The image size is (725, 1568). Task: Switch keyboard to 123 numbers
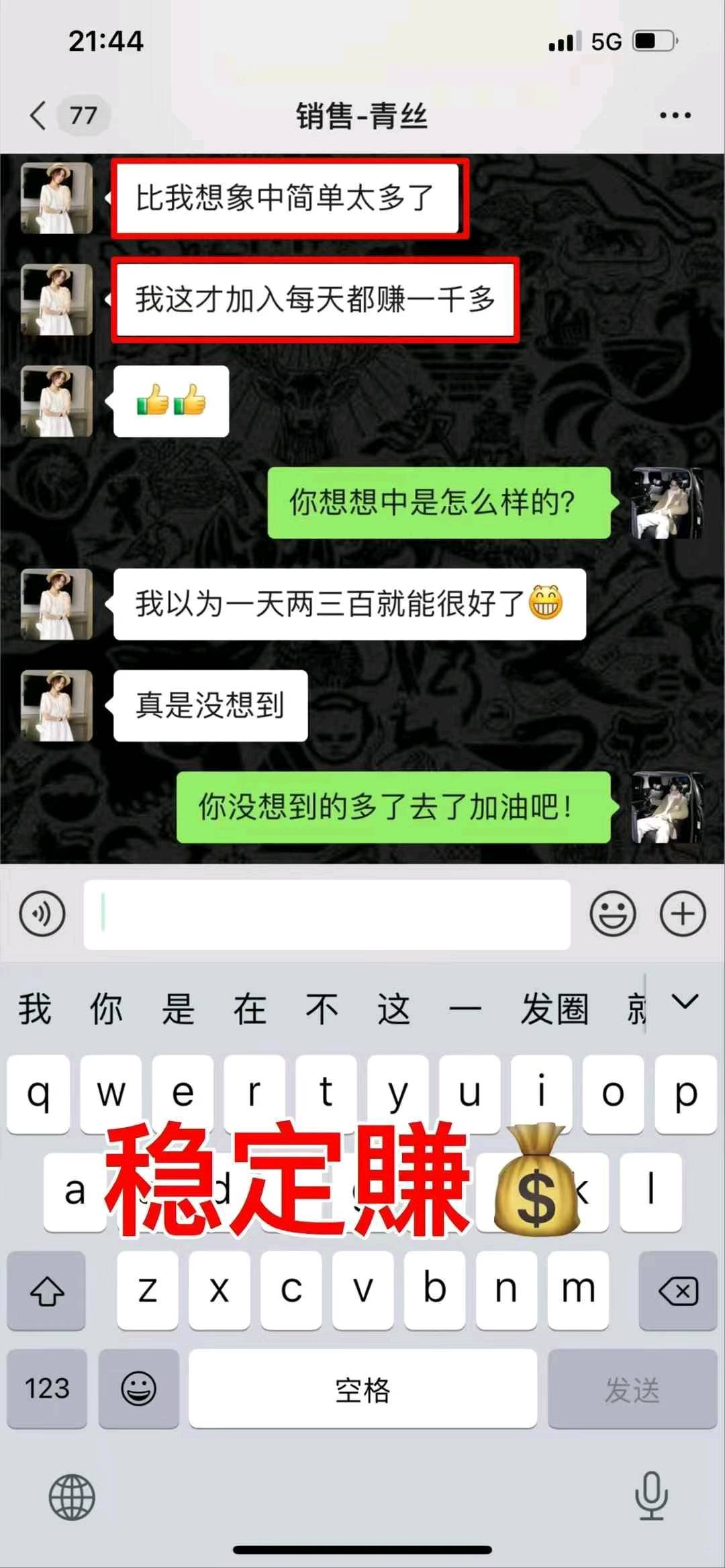[47, 1388]
